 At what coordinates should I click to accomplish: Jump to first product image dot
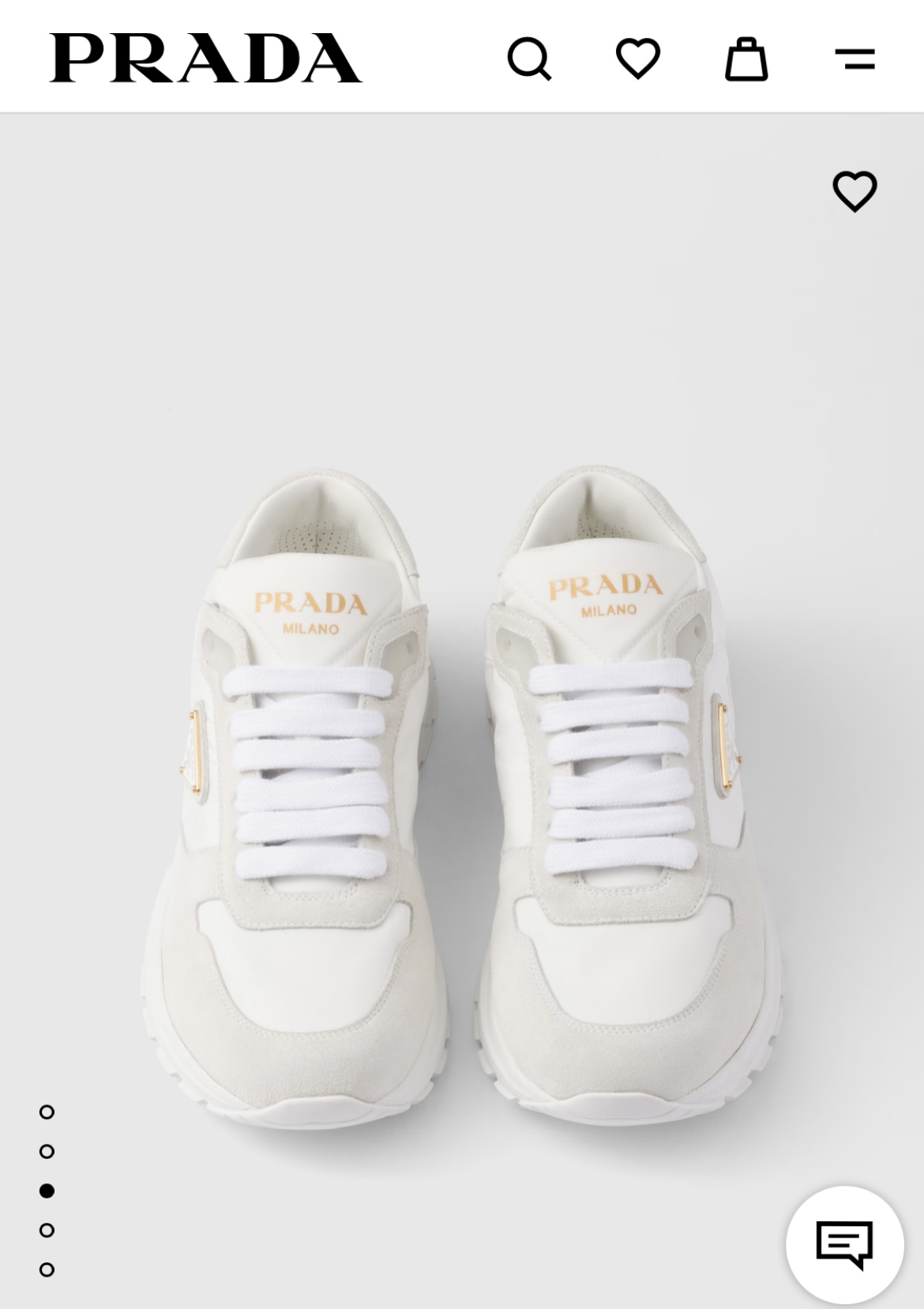47,1112
